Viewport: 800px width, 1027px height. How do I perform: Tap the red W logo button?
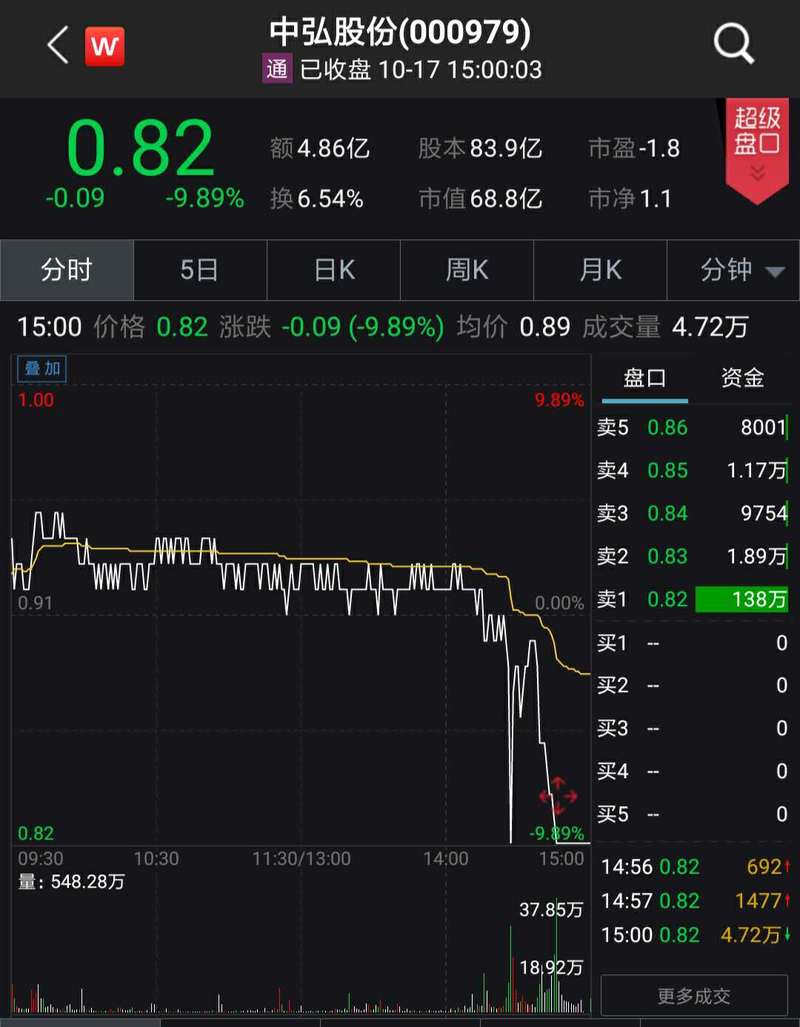[104, 46]
